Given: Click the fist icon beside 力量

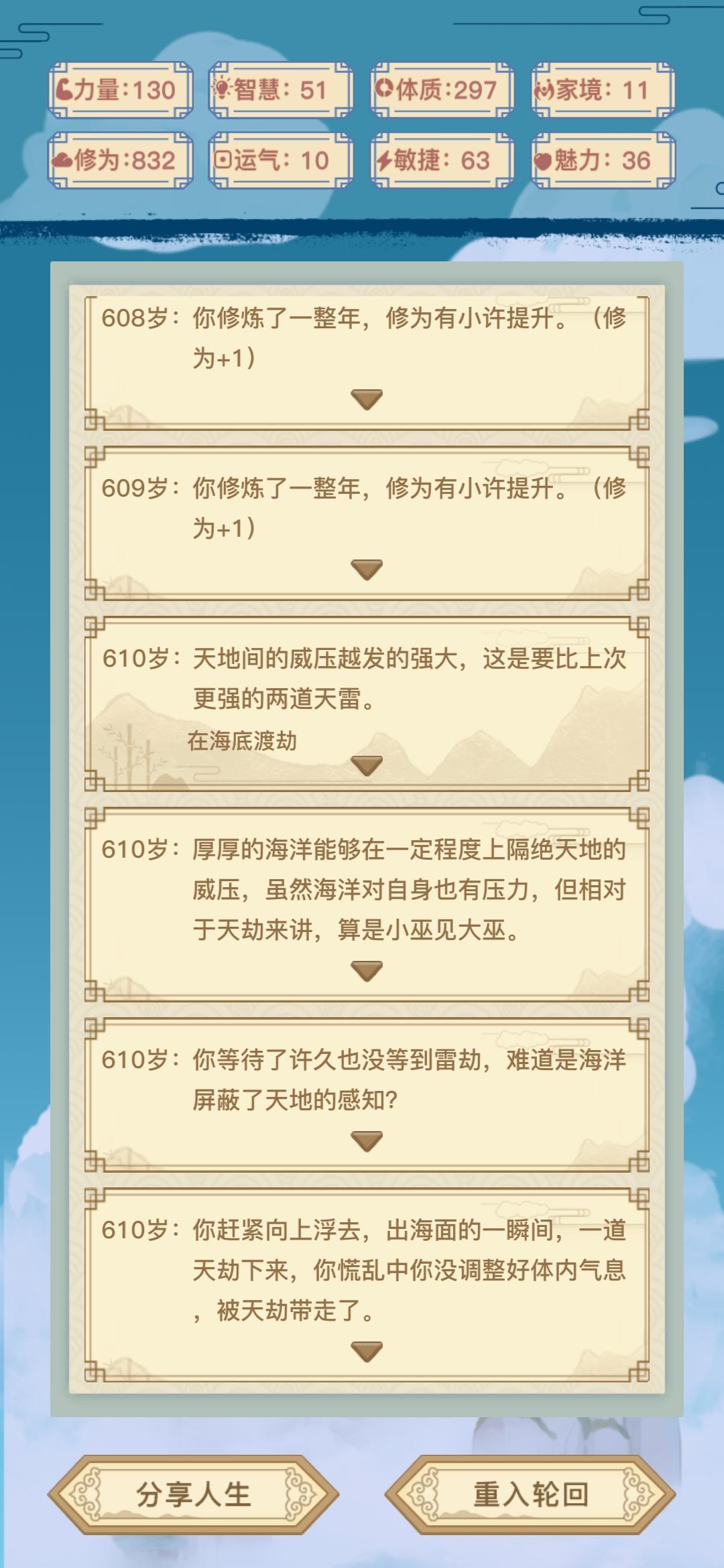Looking at the screenshot, I should point(64,88).
